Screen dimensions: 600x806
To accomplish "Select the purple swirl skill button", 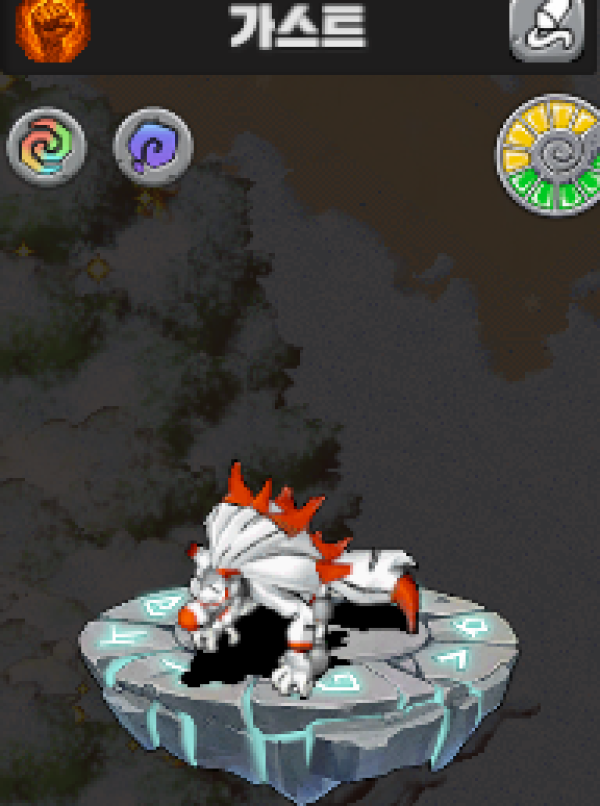I will [153, 148].
